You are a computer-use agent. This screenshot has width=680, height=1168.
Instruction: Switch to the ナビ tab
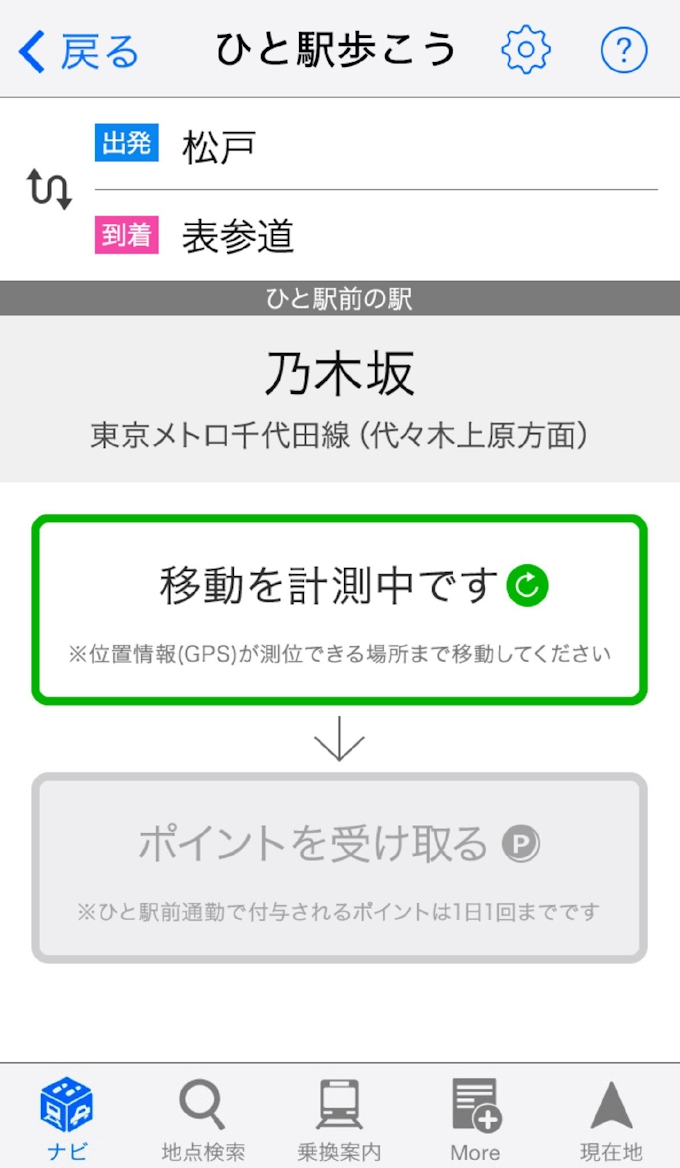(66, 1118)
